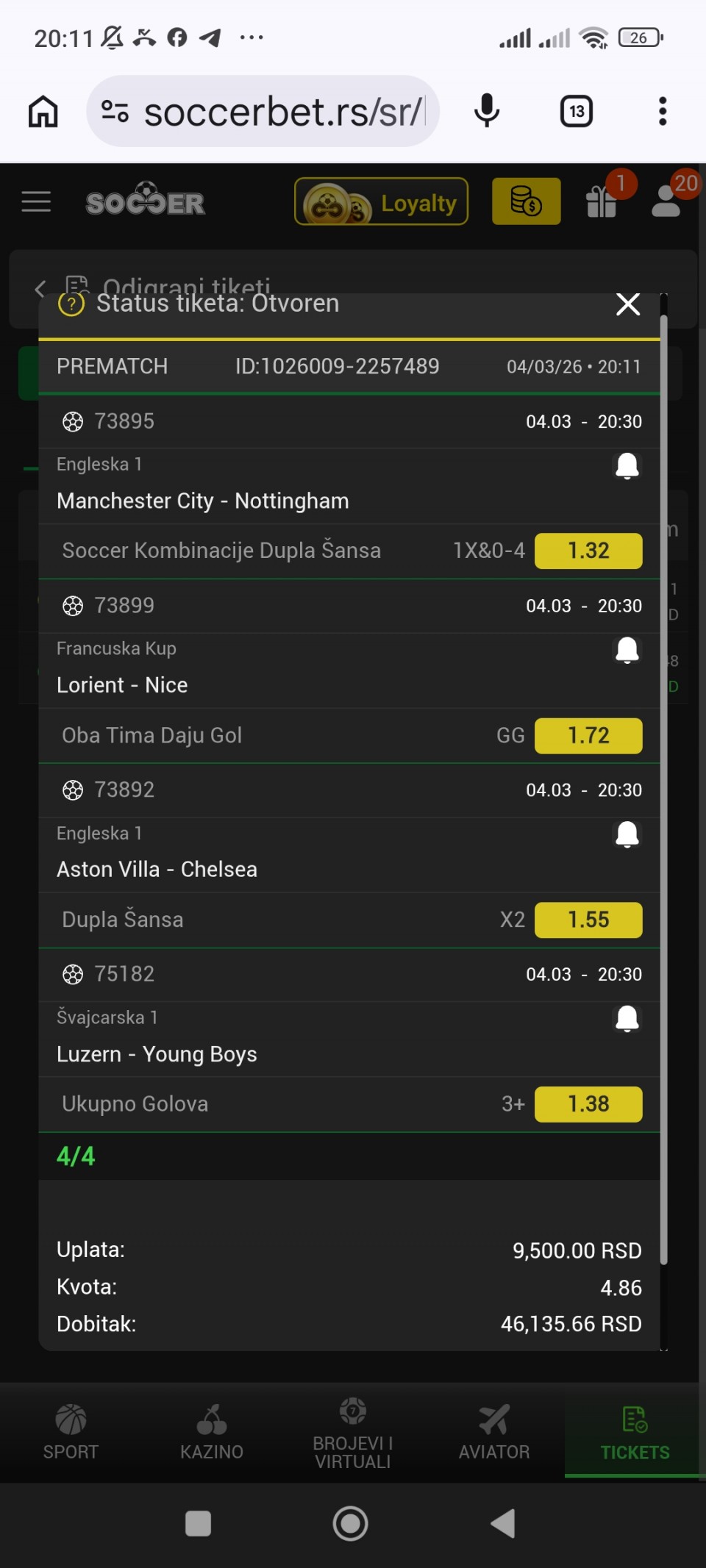This screenshot has height=1568, width=706.
Task: Go to the browser home page
Action: (x=43, y=112)
